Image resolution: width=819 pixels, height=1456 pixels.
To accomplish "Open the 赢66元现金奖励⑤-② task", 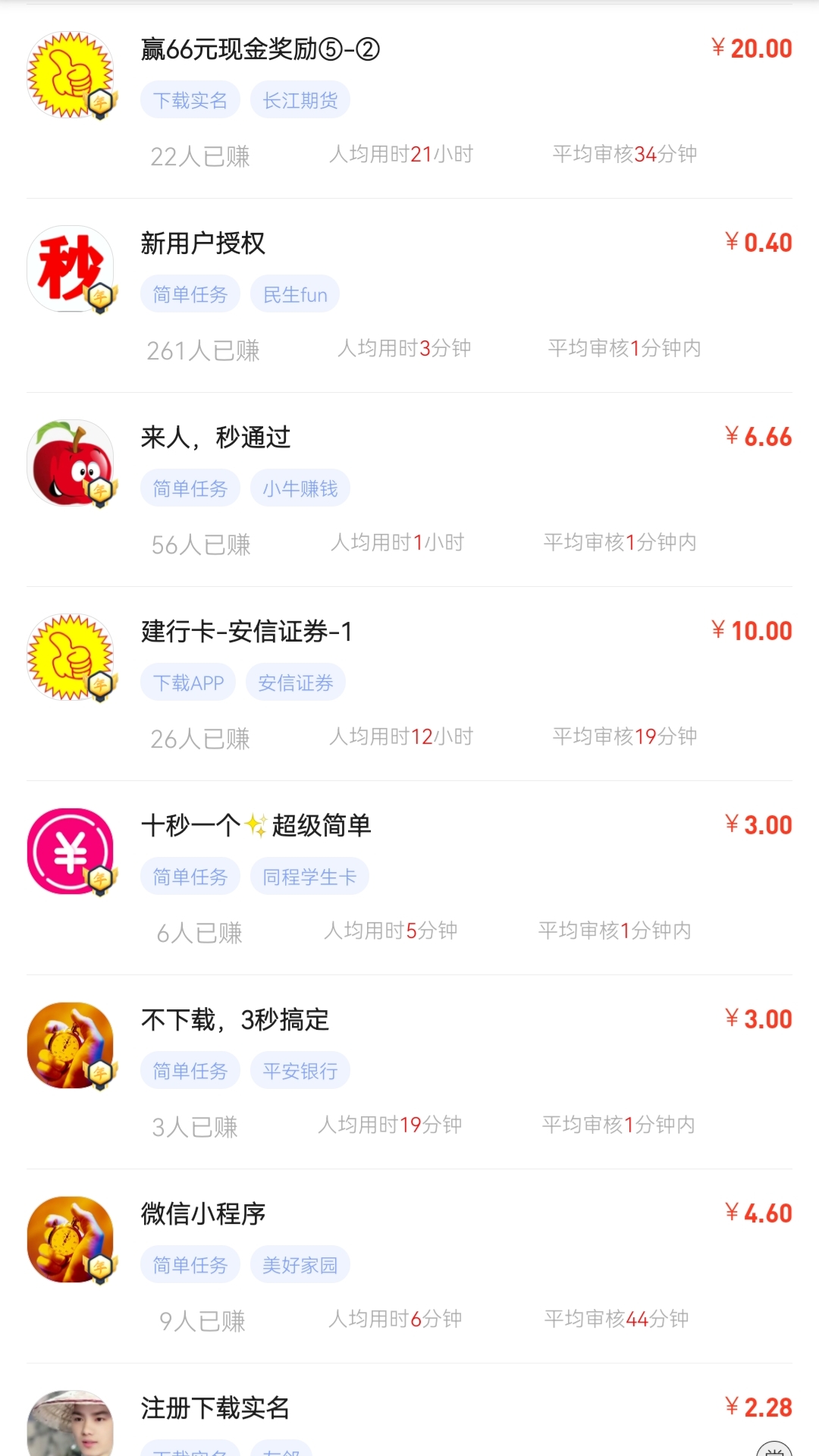I will [x=260, y=50].
